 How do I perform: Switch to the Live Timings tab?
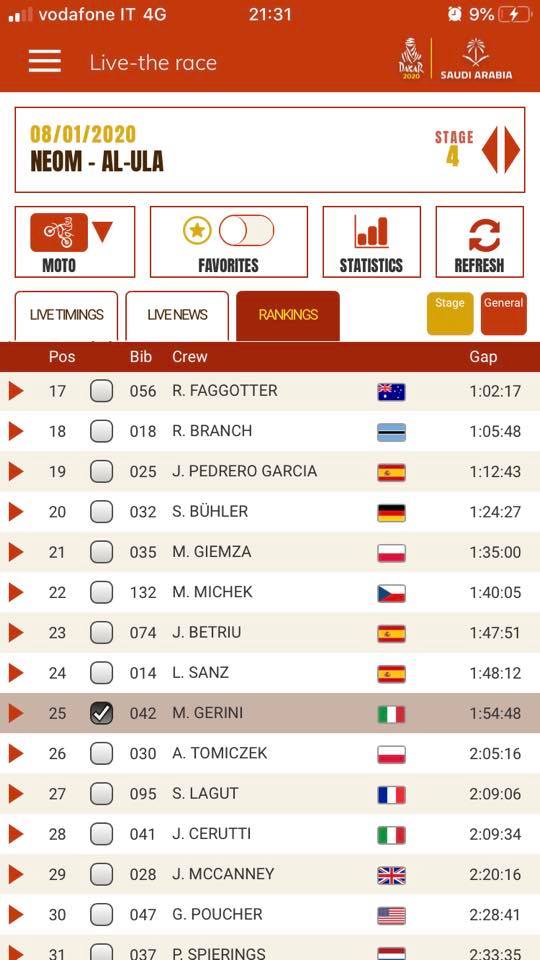pos(66,315)
